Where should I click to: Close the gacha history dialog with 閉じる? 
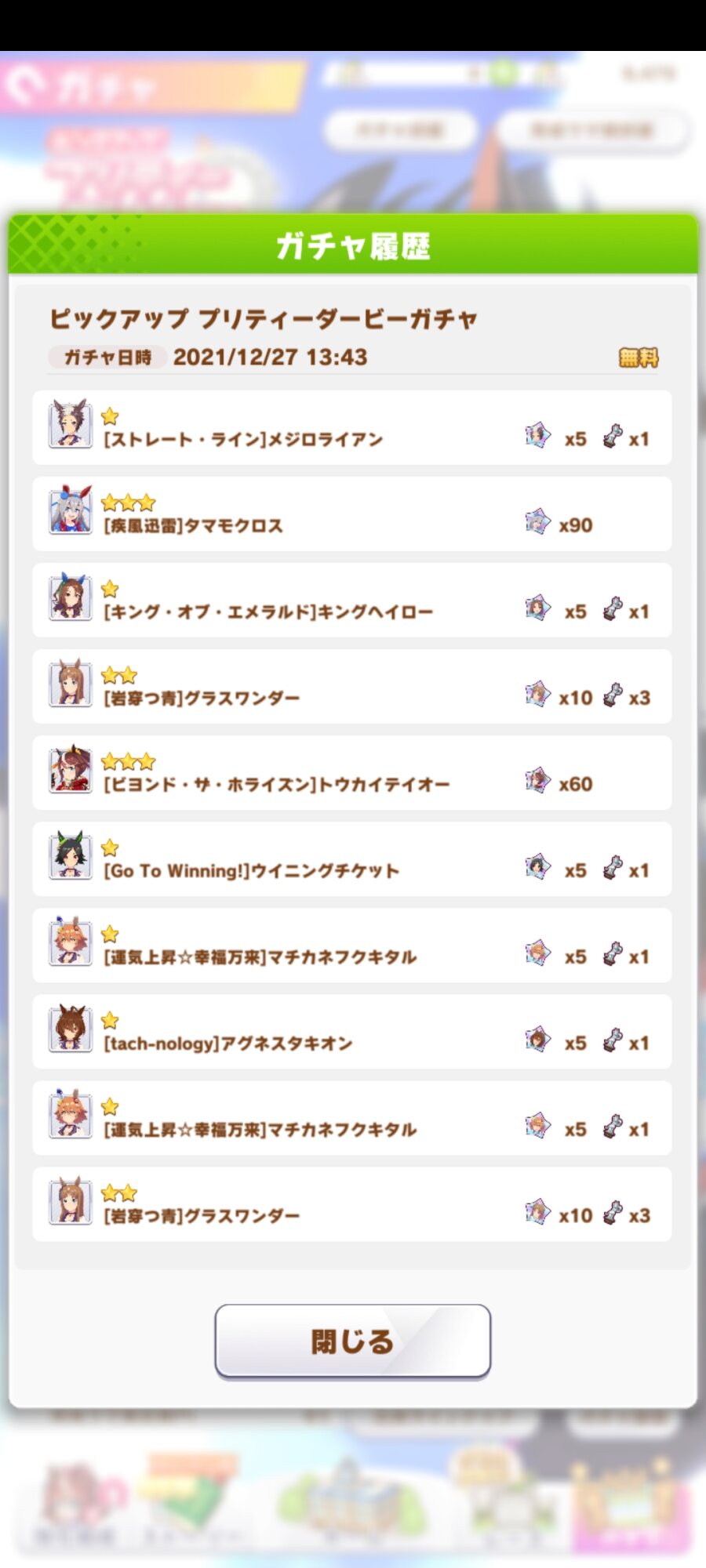353,1341
